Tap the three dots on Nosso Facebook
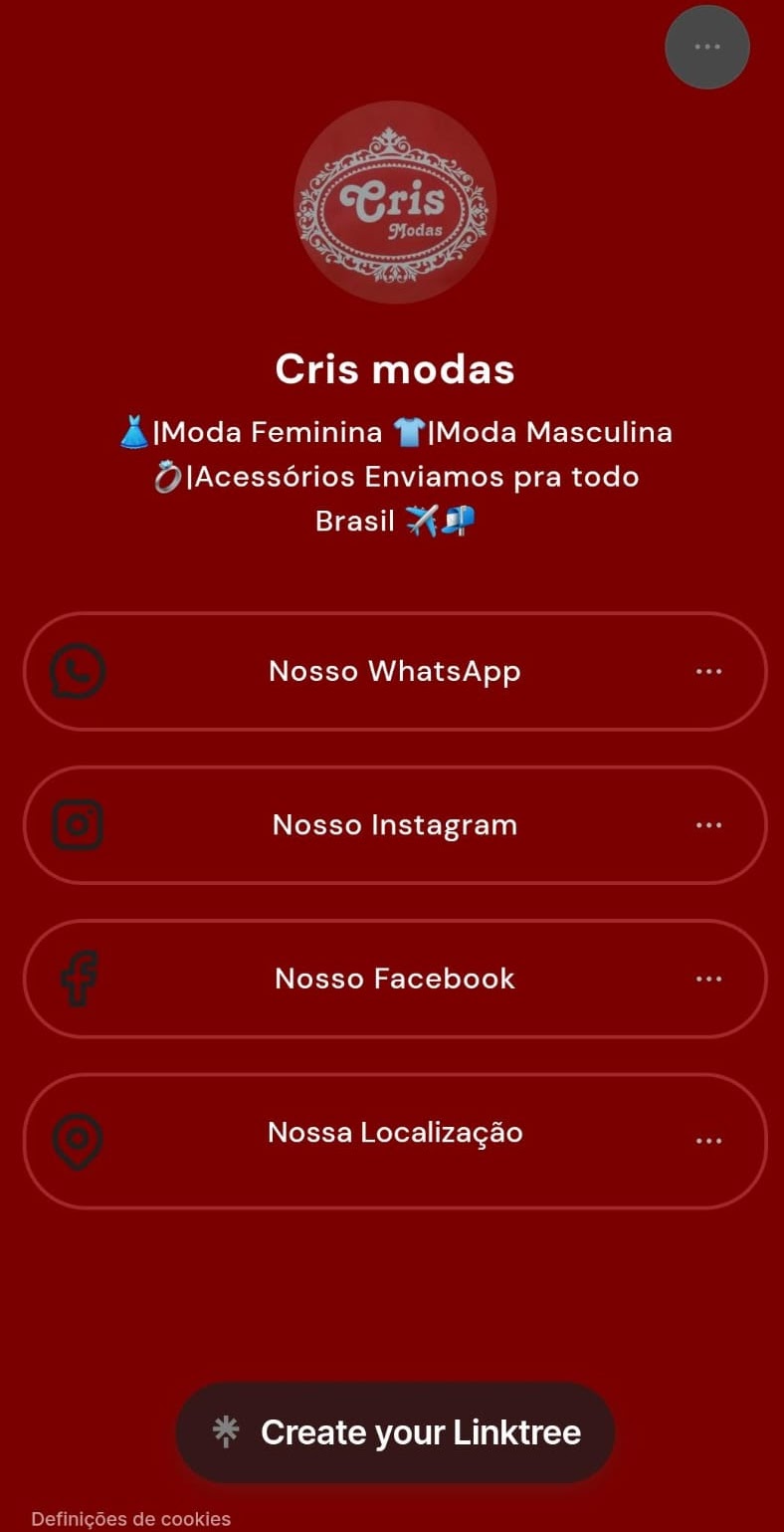 click(708, 979)
